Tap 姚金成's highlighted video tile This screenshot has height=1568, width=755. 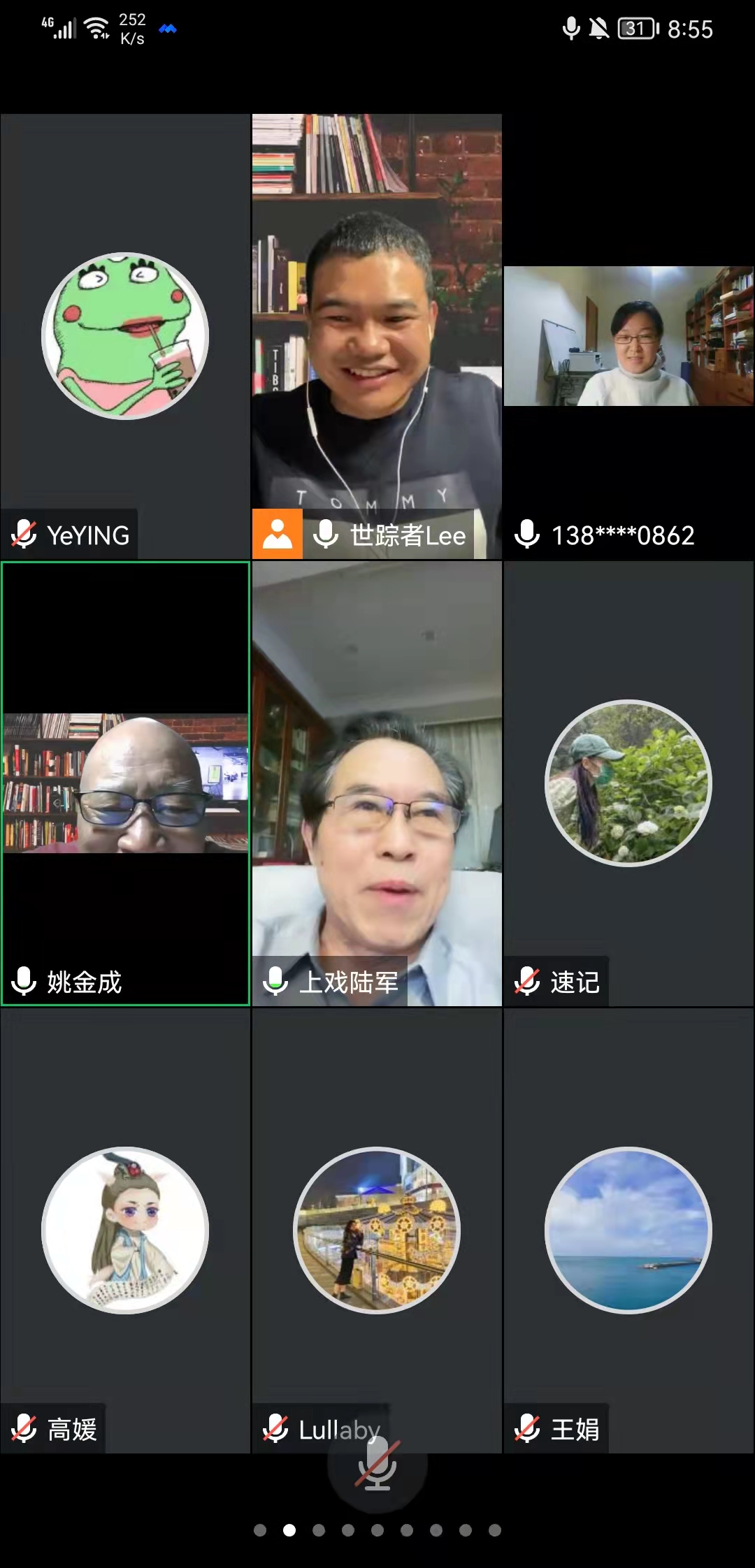pyautogui.click(x=125, y=783)
